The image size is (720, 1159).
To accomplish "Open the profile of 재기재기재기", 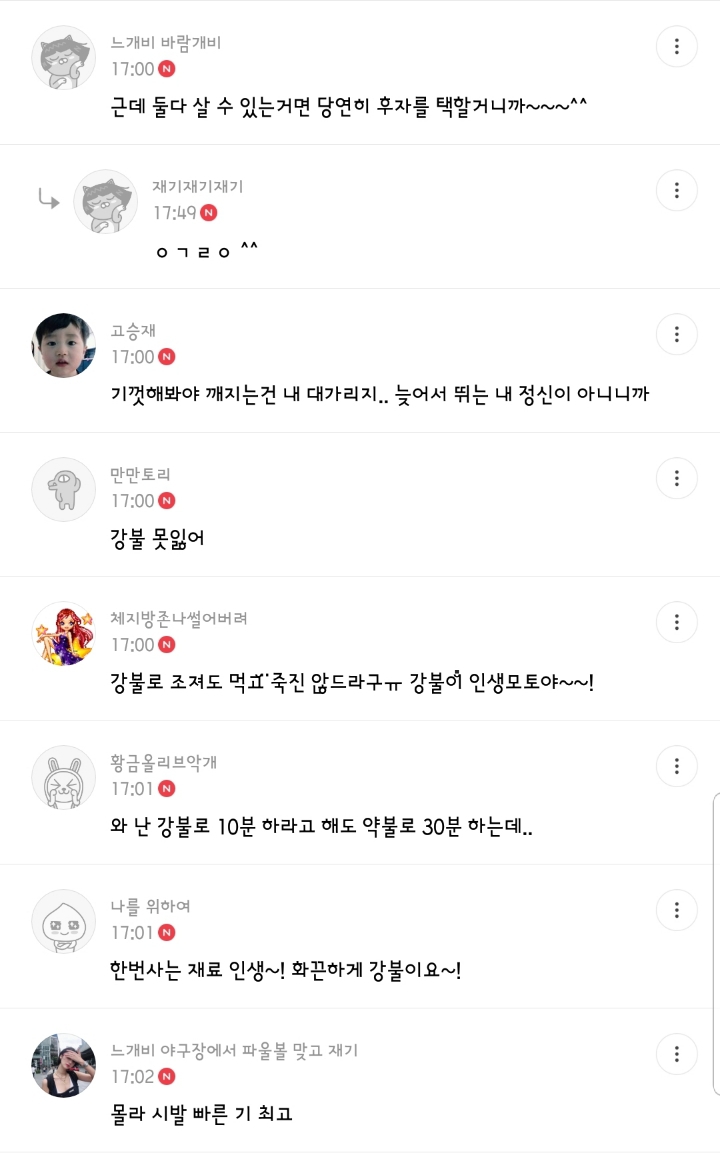I will pyautogui.click(x=197, y=186).
